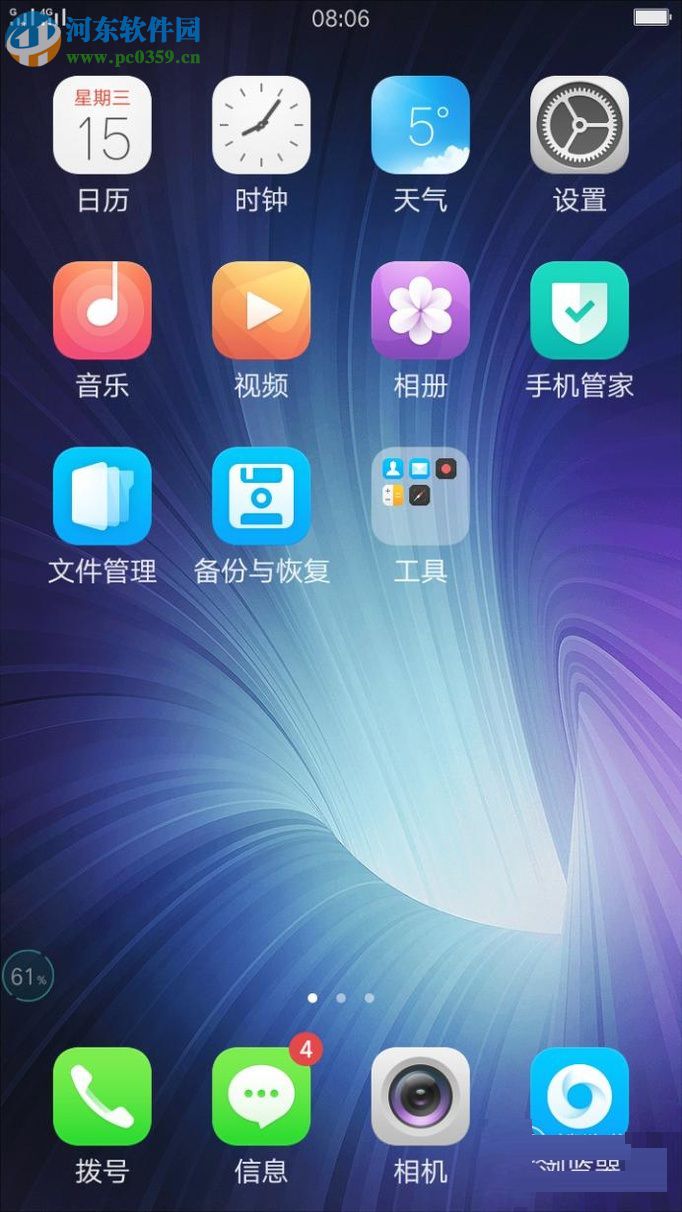Open the 日历 calendar app
682x1212 pixels.
pos(102,125)
